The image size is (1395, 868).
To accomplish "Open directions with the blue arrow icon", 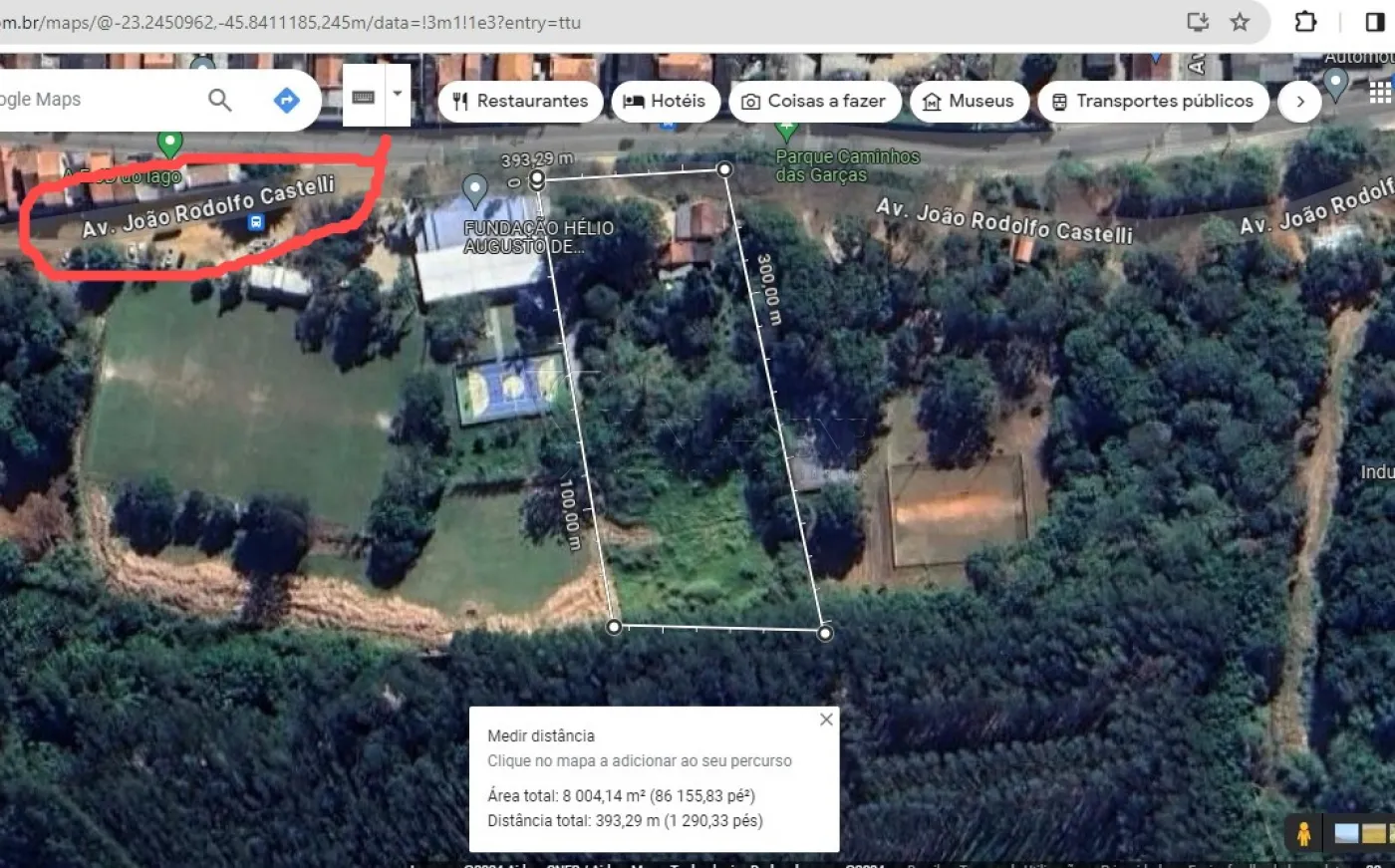I will [x=286, y=100].
